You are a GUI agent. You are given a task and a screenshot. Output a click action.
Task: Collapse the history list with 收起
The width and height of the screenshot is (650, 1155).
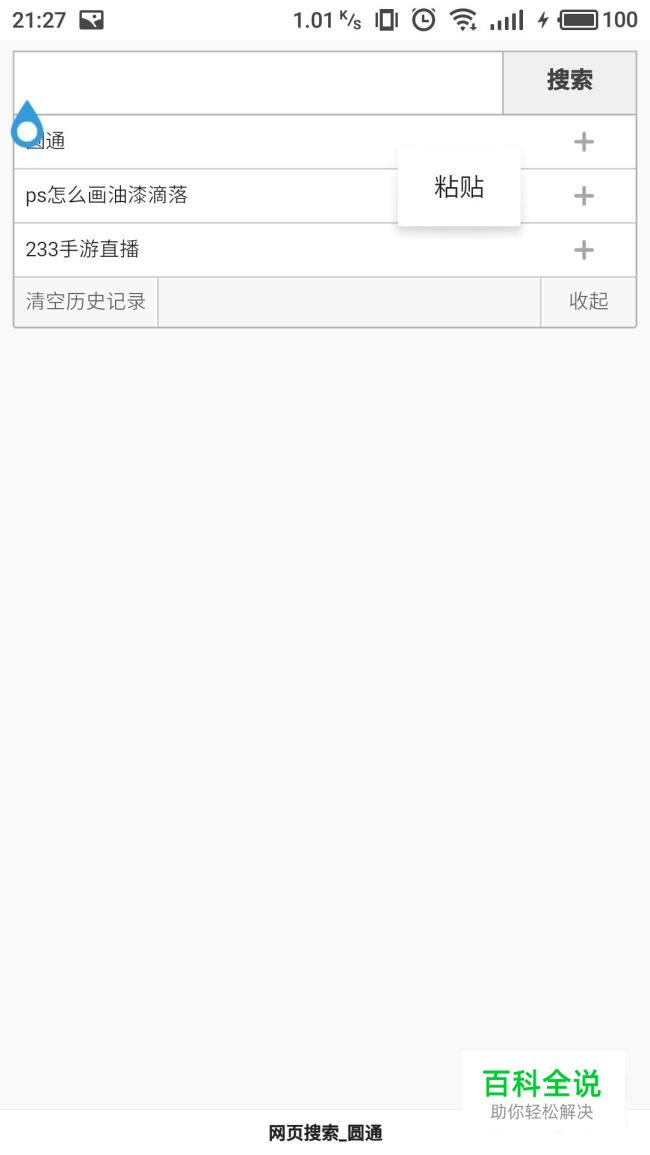click(588, 301)
